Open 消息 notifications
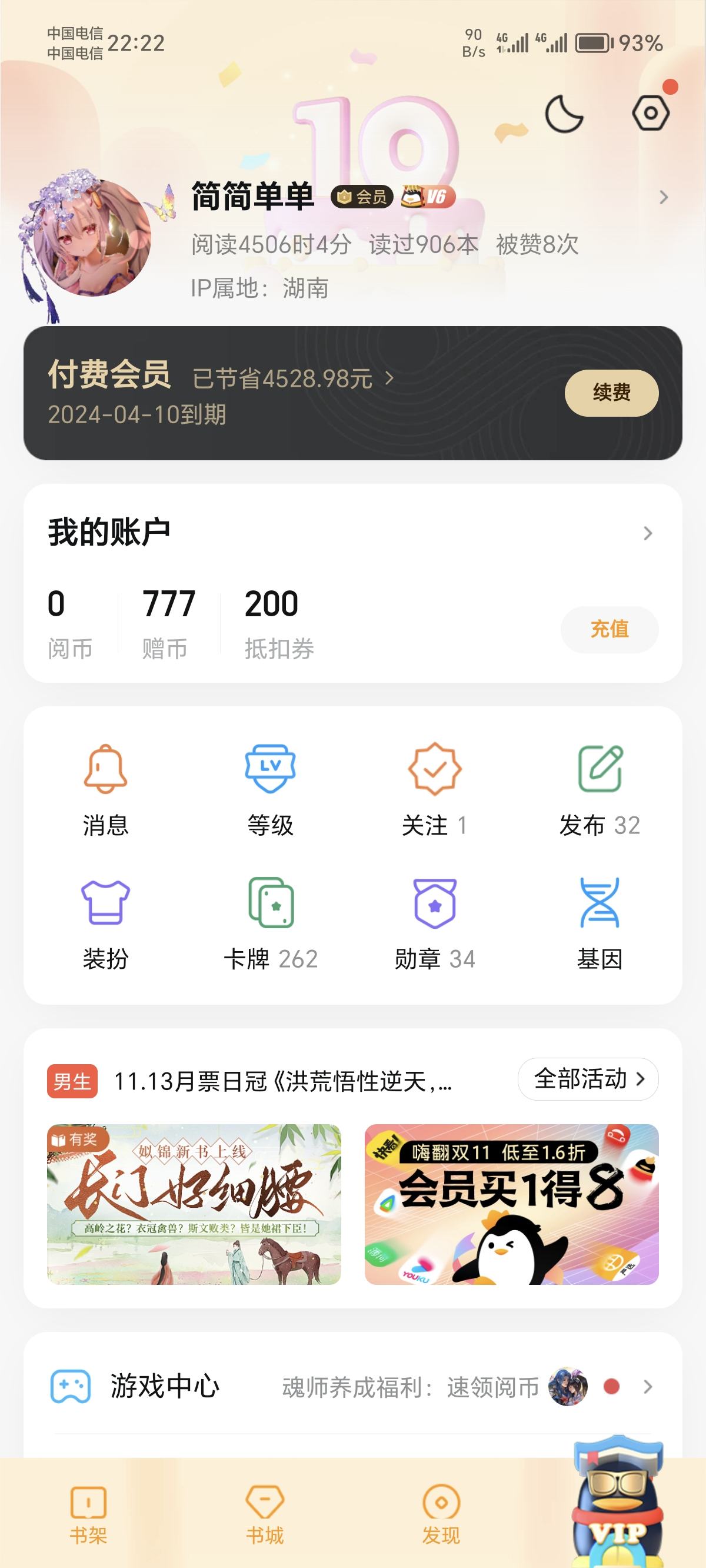This screenshot has height=1568, width=706. [x=105, y=789]
